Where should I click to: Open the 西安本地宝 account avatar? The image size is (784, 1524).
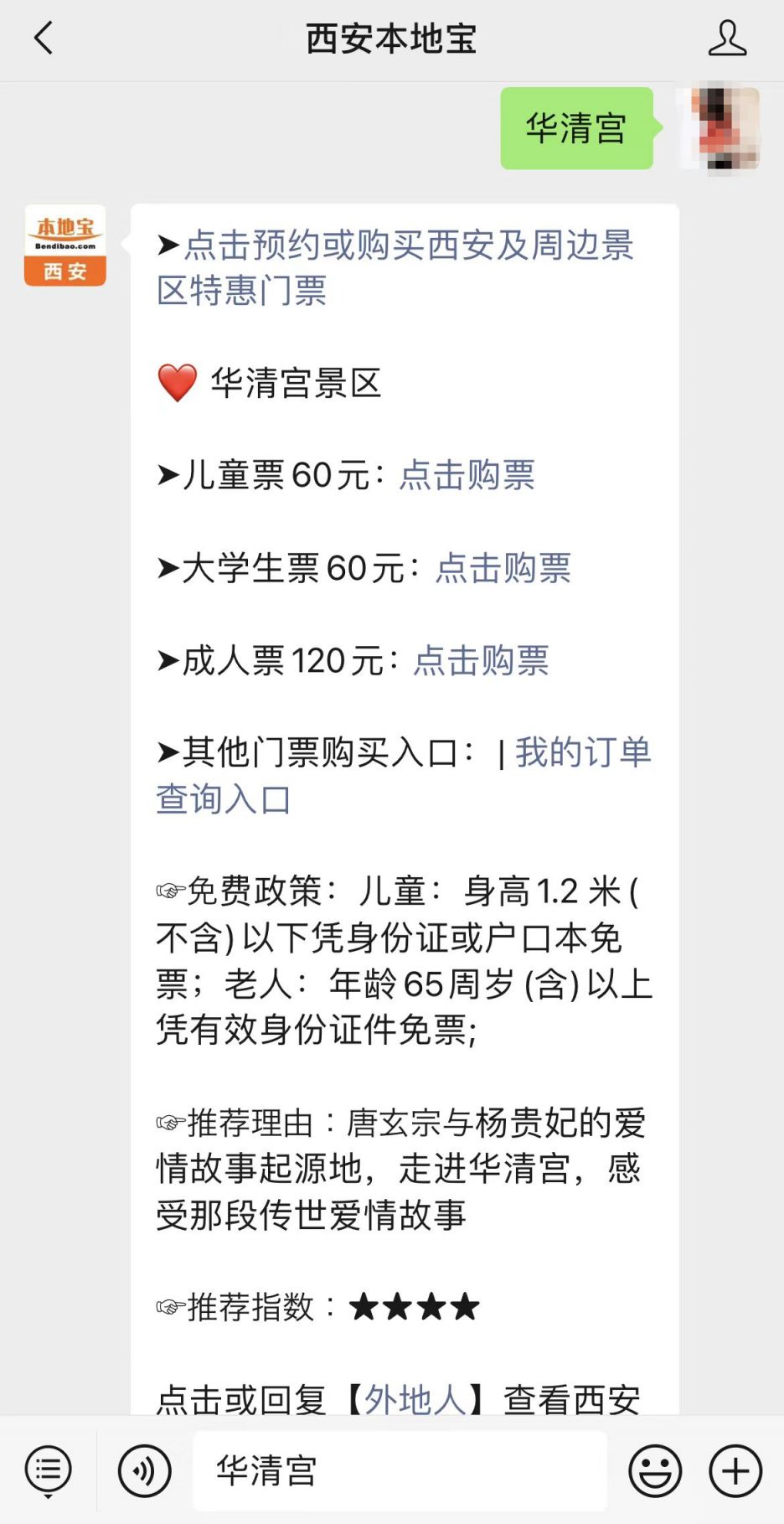point(65,245)
